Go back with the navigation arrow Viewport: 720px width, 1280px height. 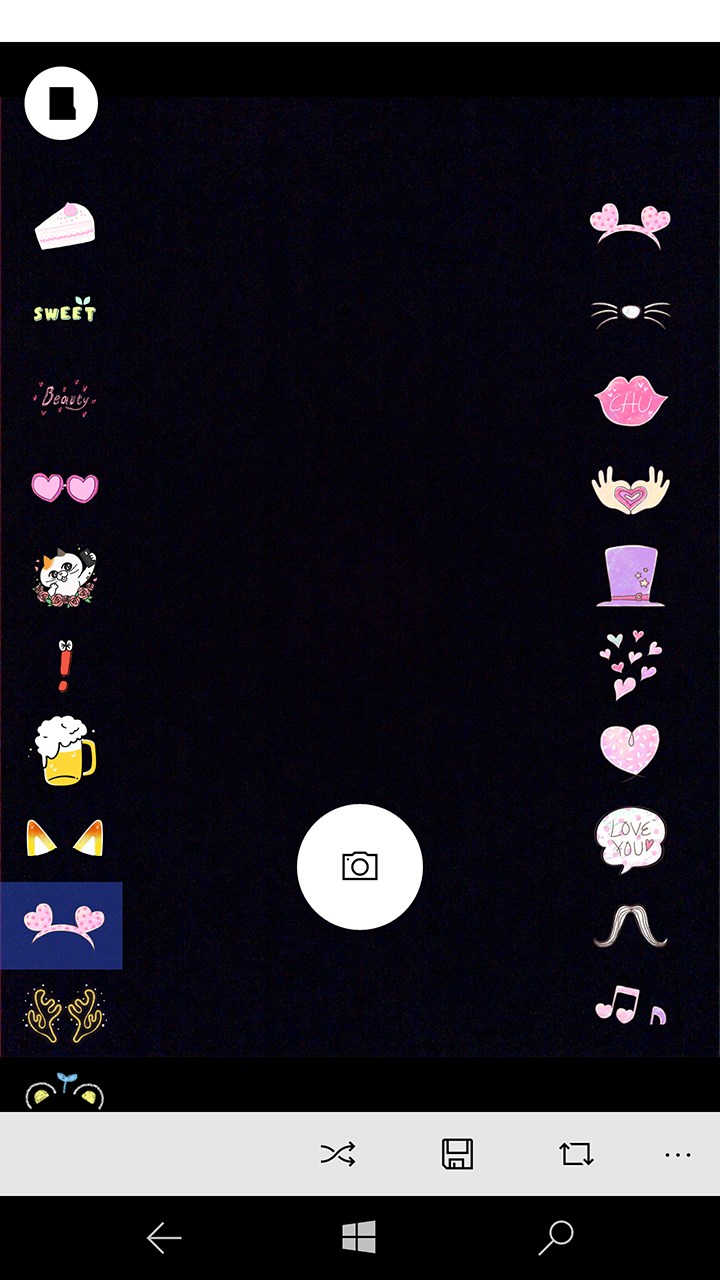click(164, 1238)
